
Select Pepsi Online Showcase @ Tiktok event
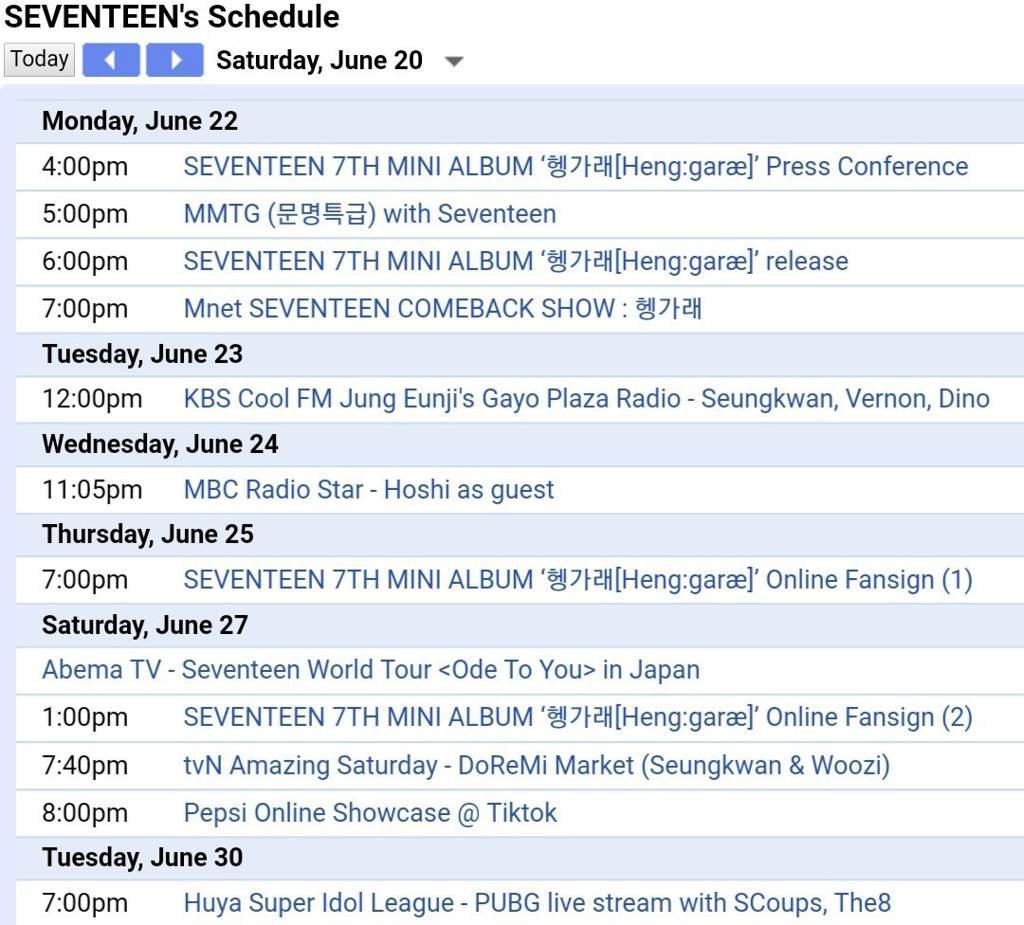pos(370,813)
